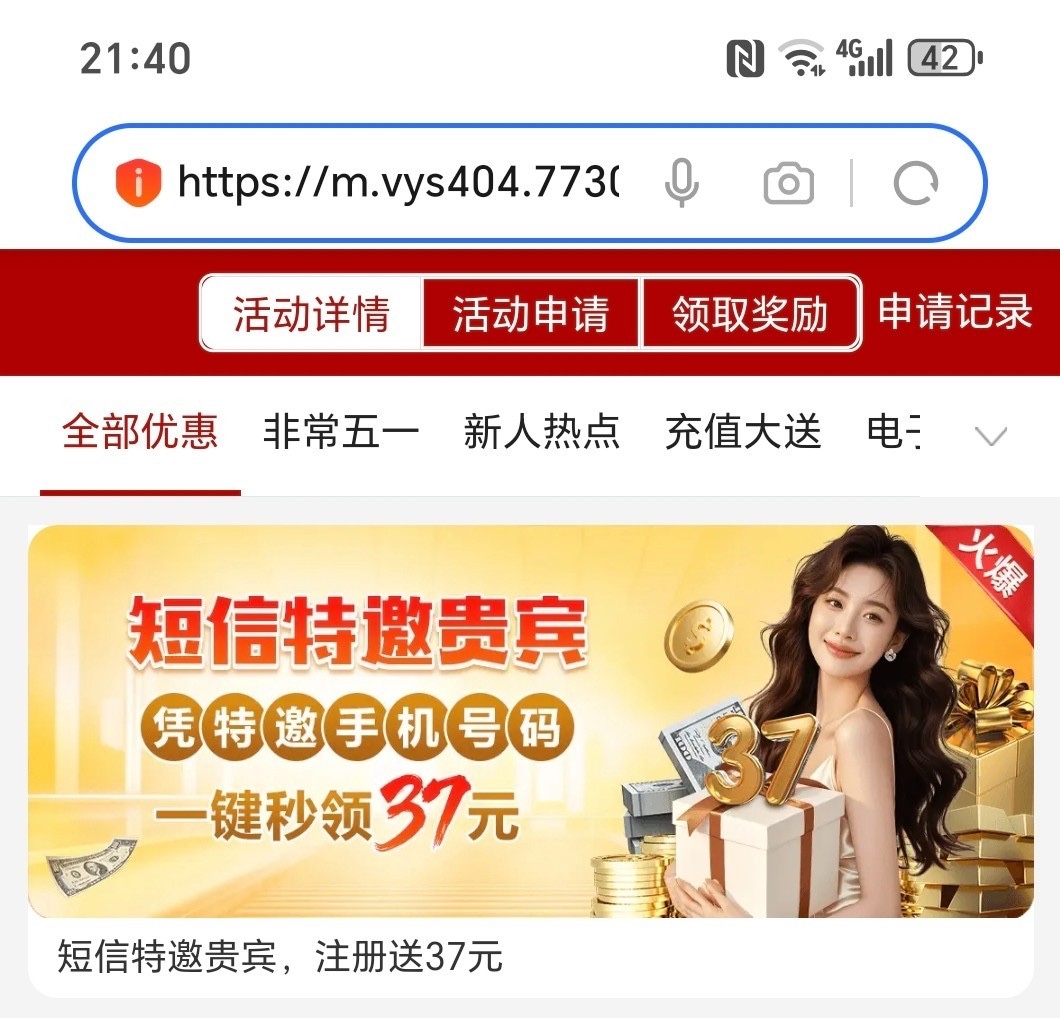Switch to the 非常五一 tab

pyautogui.click(x=341, y=433)
